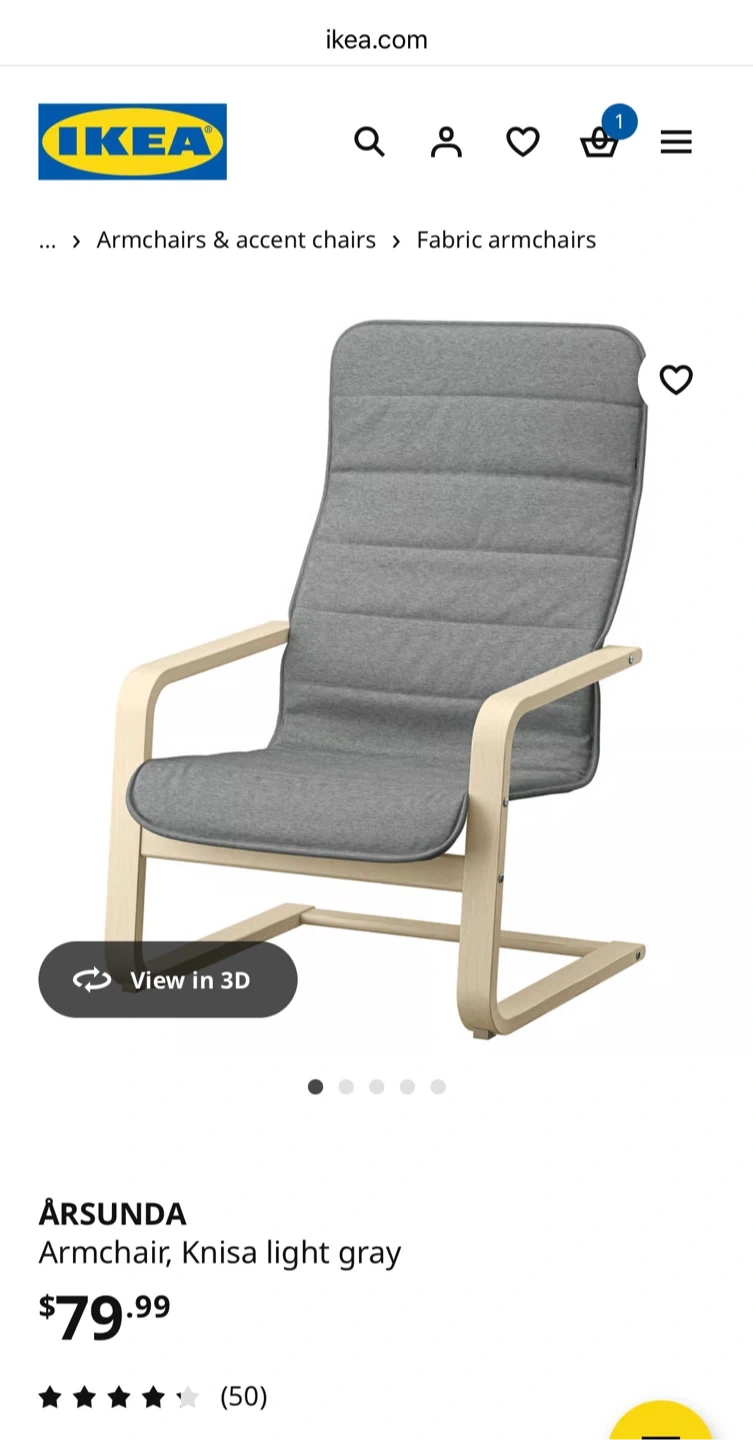Open the IKEA search

[369, 142]
